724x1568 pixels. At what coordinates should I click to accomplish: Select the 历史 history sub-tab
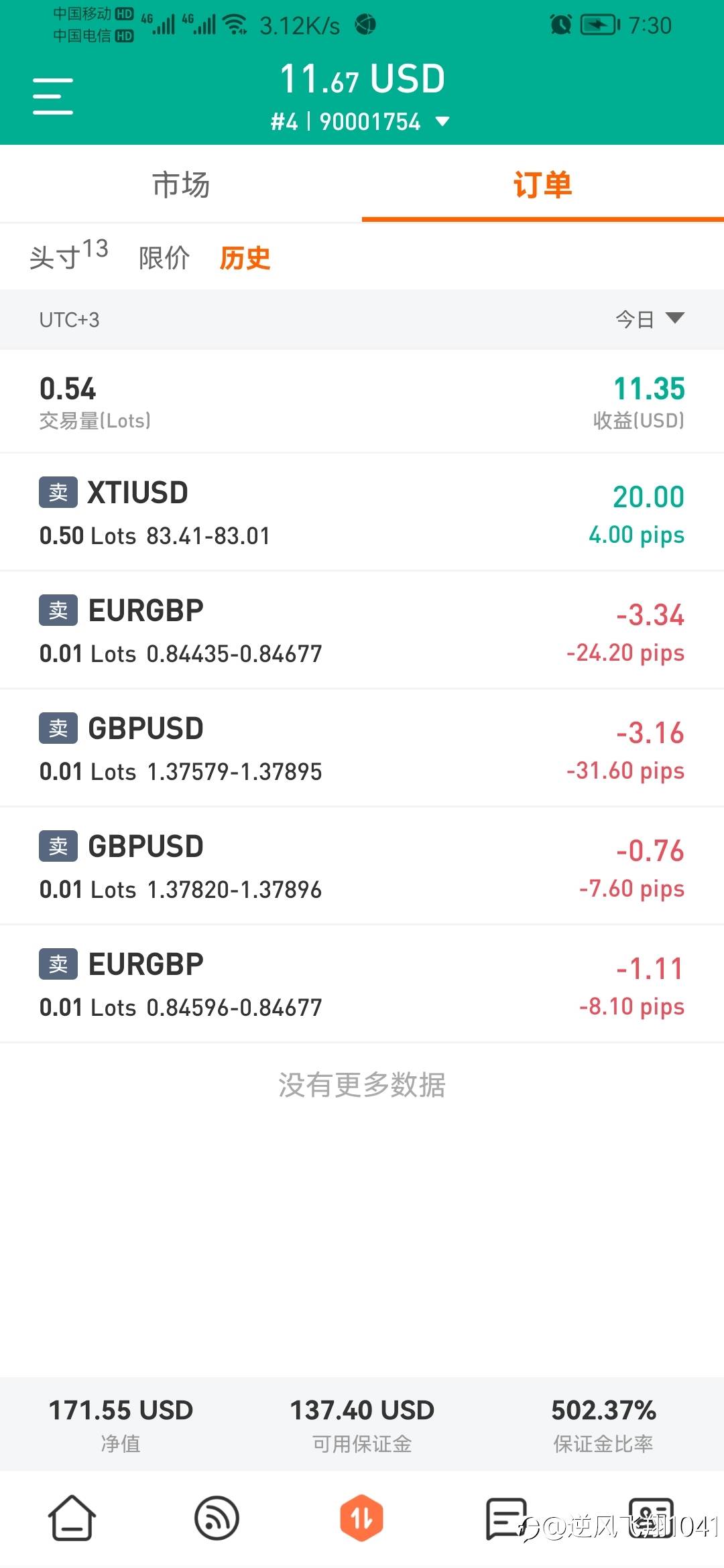(245, 258)
